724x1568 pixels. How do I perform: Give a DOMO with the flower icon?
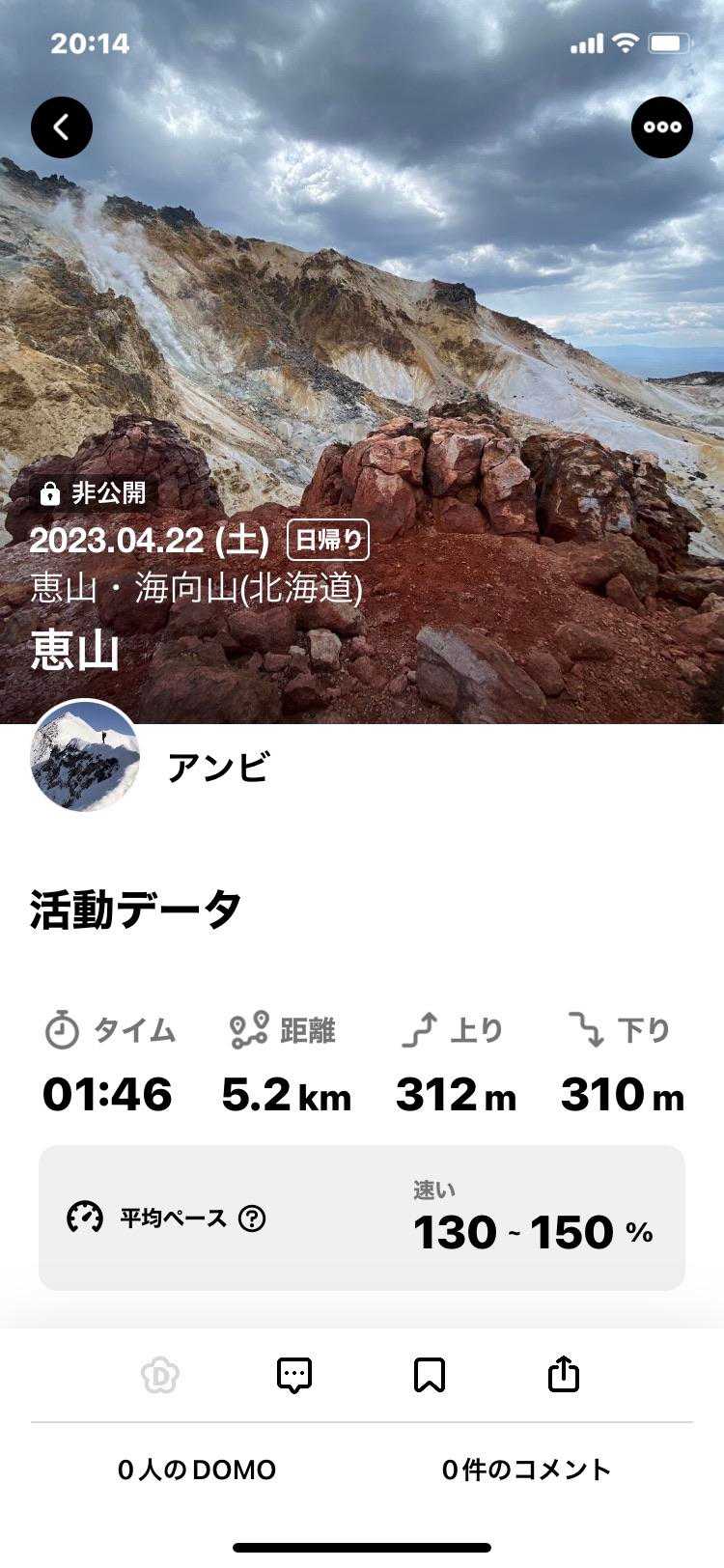tap(160, 1375)
